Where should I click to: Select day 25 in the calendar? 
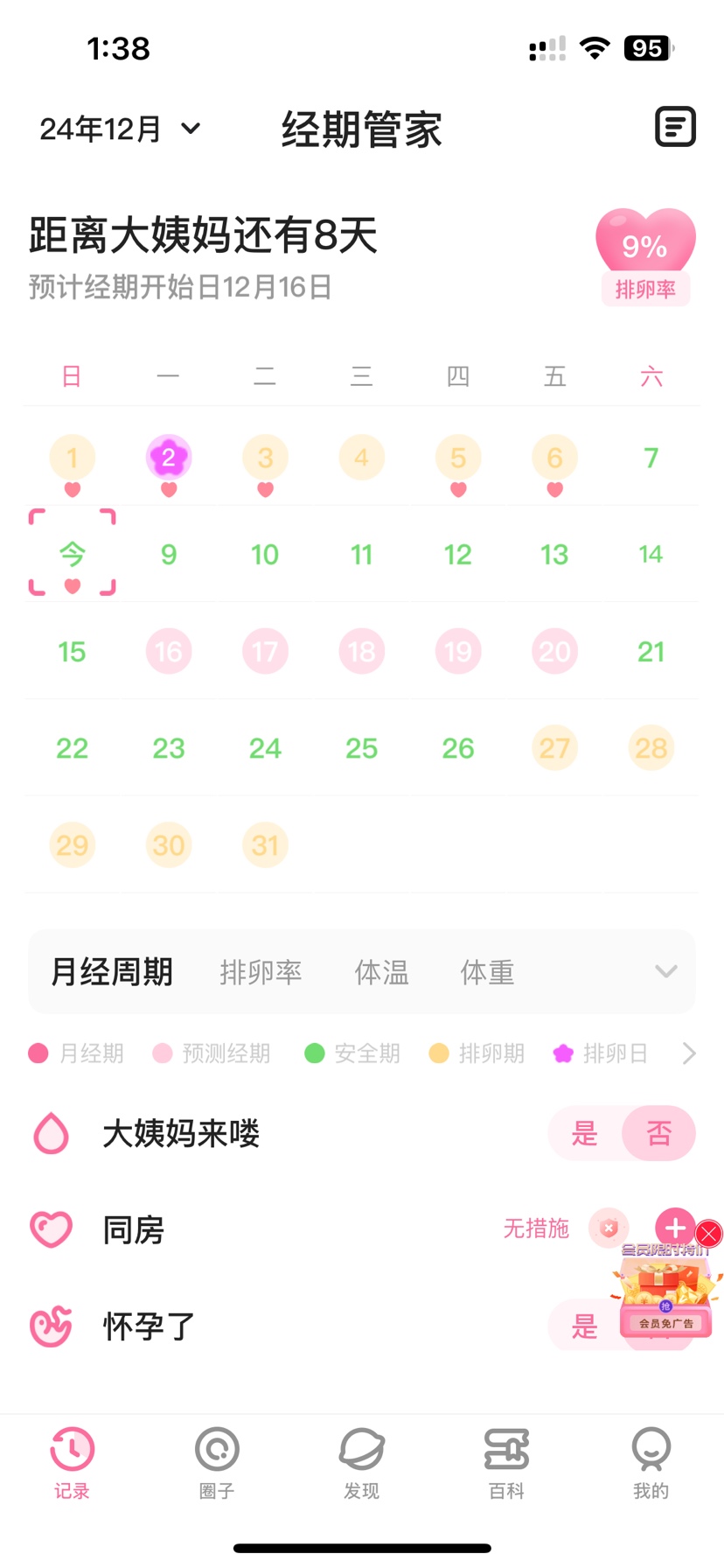[361, 748]
